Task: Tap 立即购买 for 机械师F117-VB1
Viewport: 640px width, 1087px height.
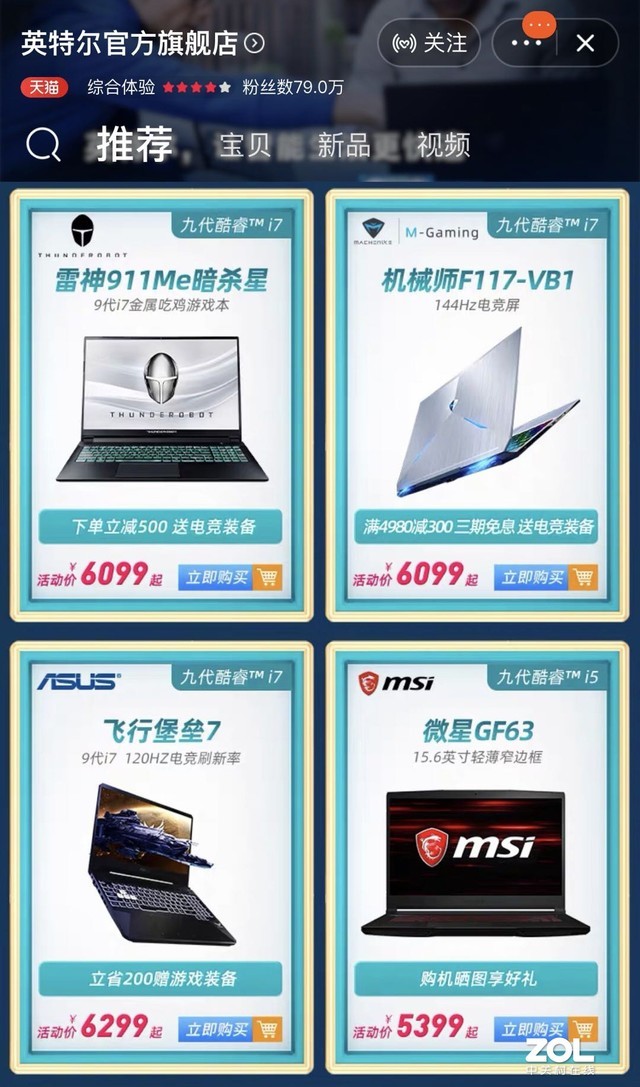Action: [546, 577]
